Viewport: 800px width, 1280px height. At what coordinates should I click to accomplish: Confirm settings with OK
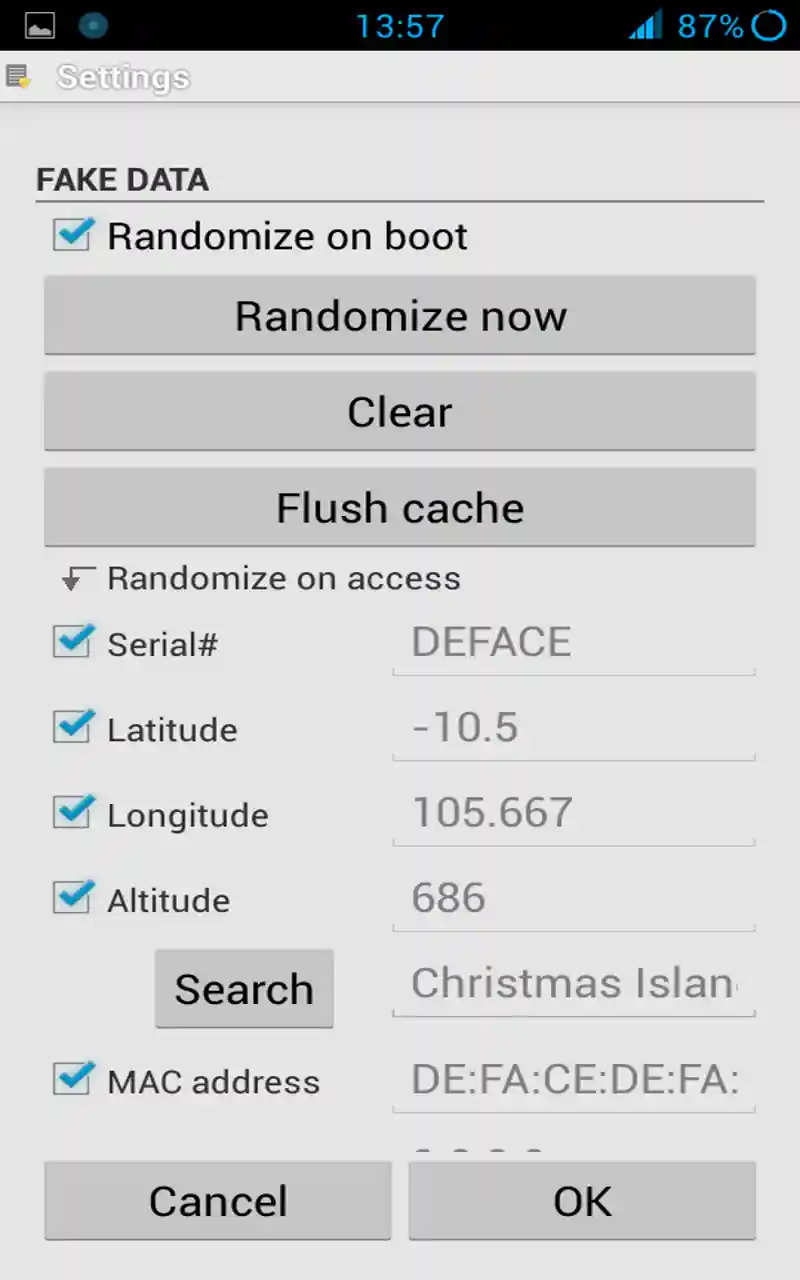tap(582, 1200)
